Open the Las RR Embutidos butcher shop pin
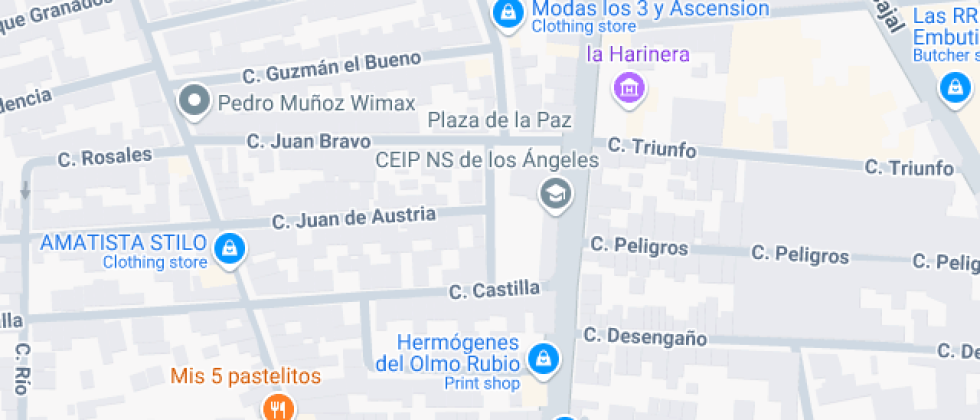This screenshot has height=420, width=980. click(x=957, y=89)
